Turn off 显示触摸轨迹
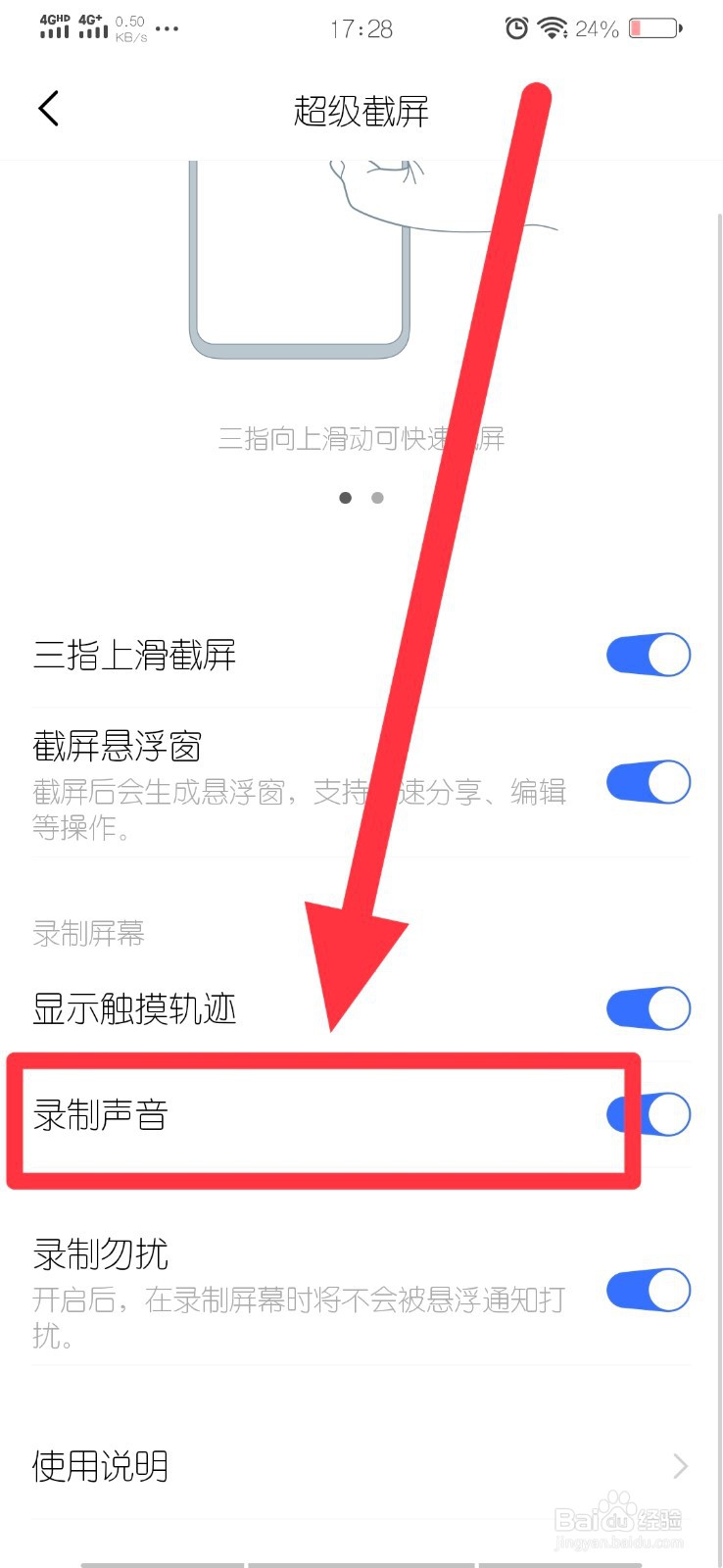Image resolution: width=723 pixels, height=1568 pixels. coord(648,1008)
